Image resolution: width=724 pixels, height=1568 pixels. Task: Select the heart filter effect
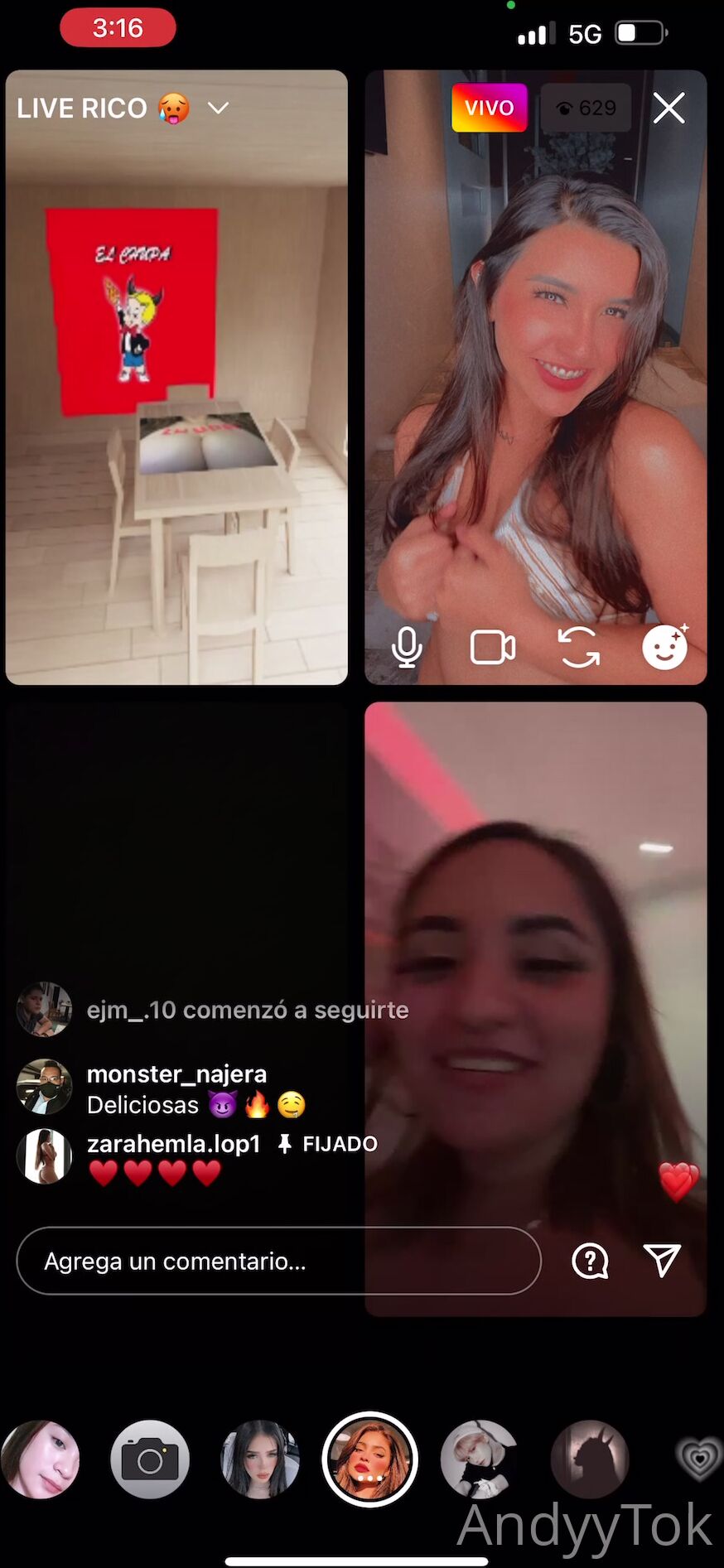(x=698, y=1459)
